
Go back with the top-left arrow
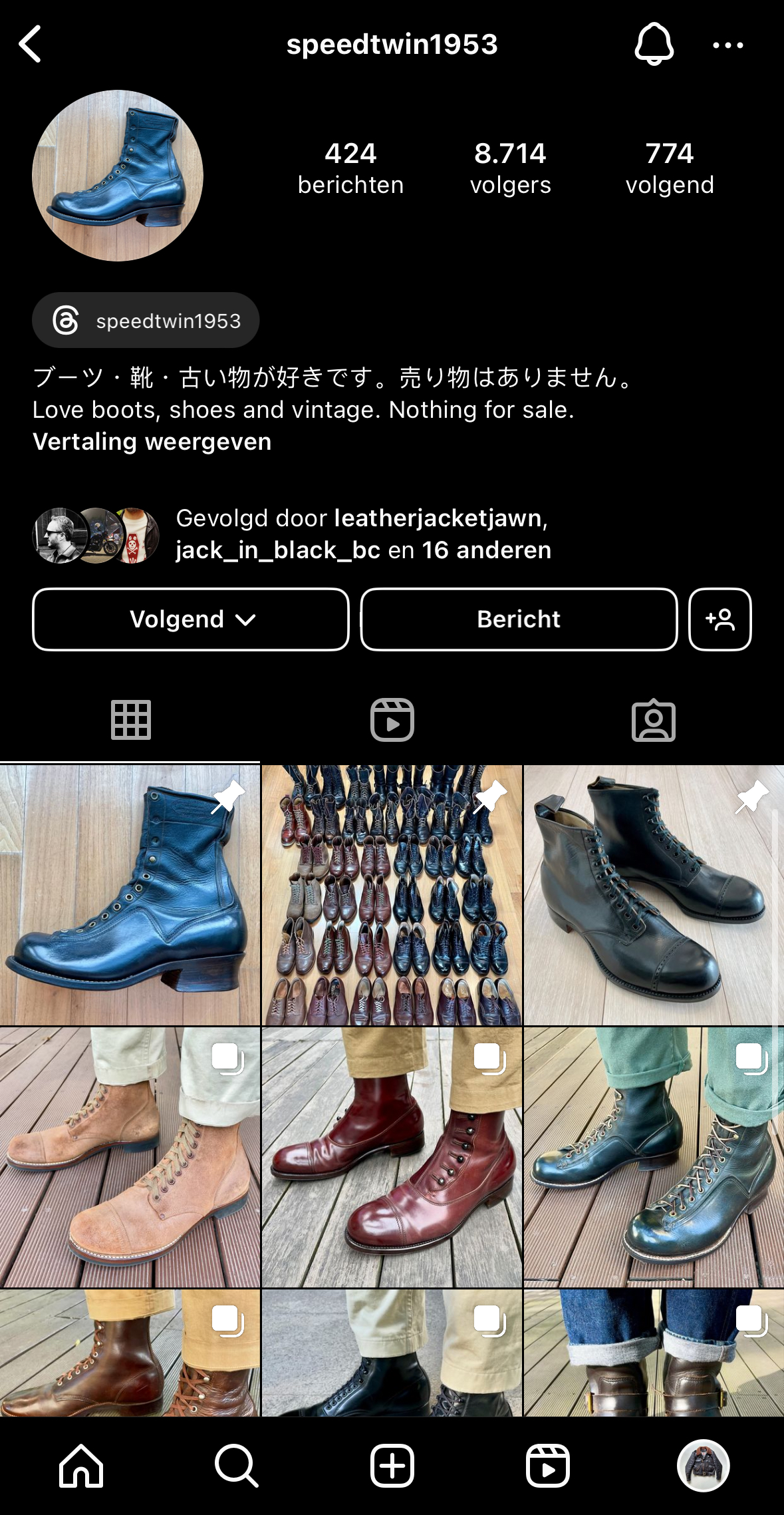tap(31, 45)
